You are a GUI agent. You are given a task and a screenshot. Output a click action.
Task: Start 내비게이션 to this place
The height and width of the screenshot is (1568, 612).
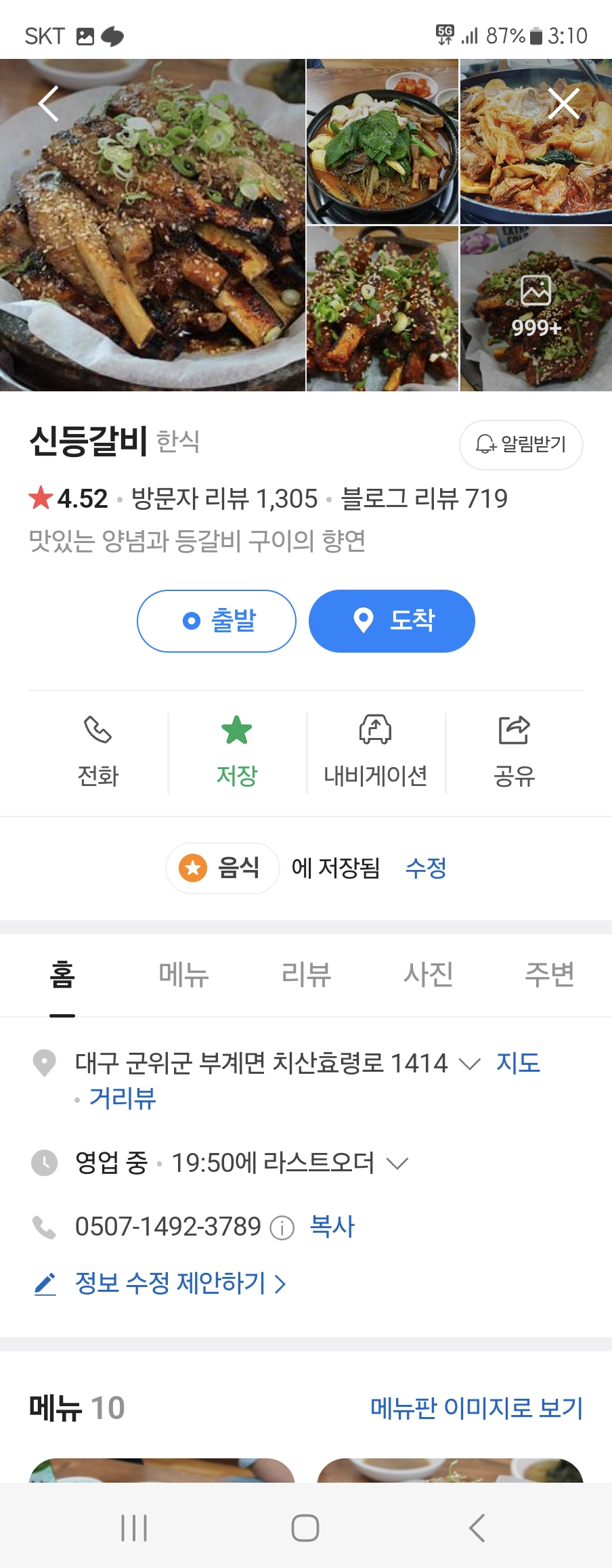point(375,752)
